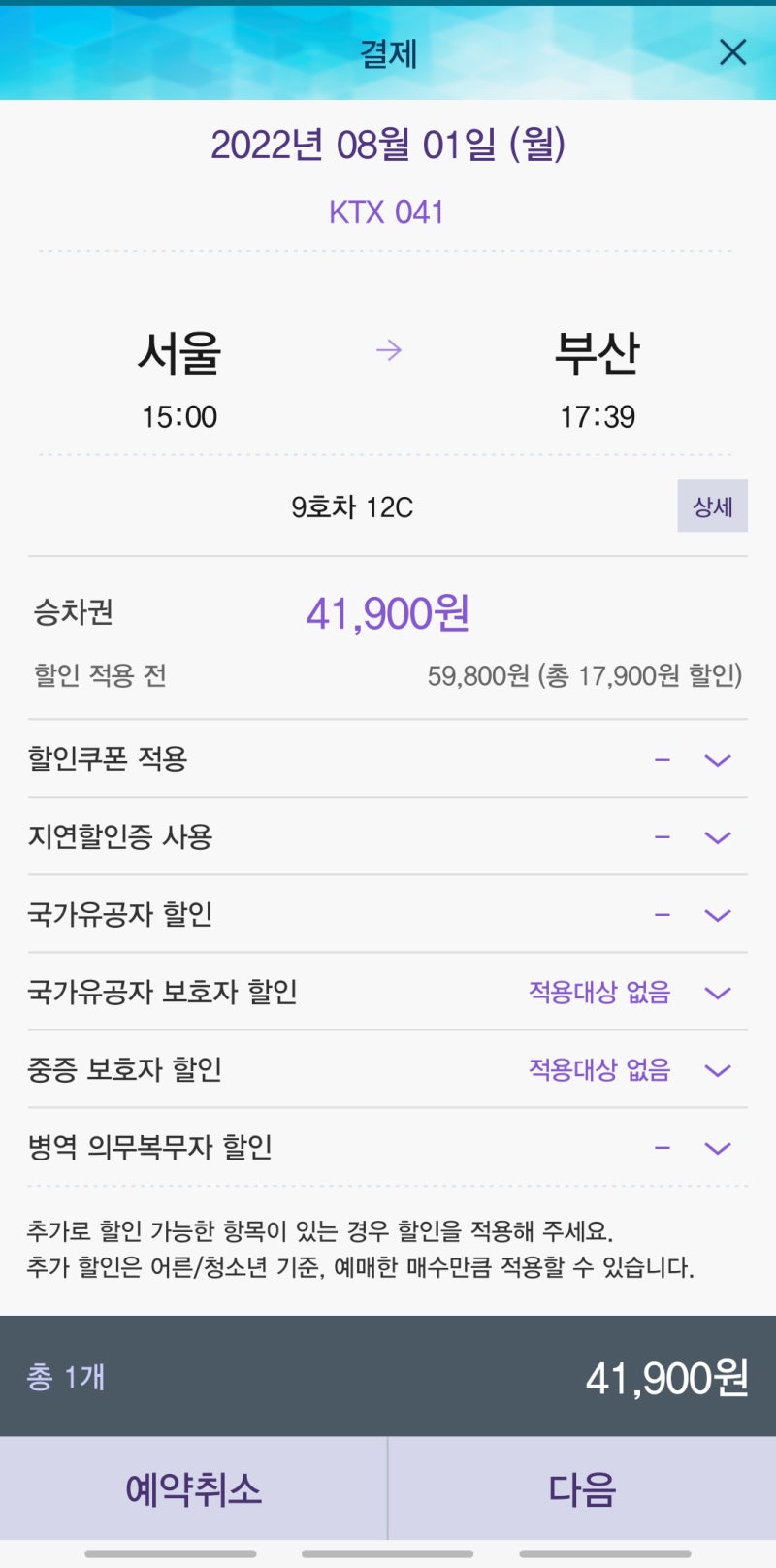
Task: Open the 상세 seat detail view
Action: tap(712, 506)
